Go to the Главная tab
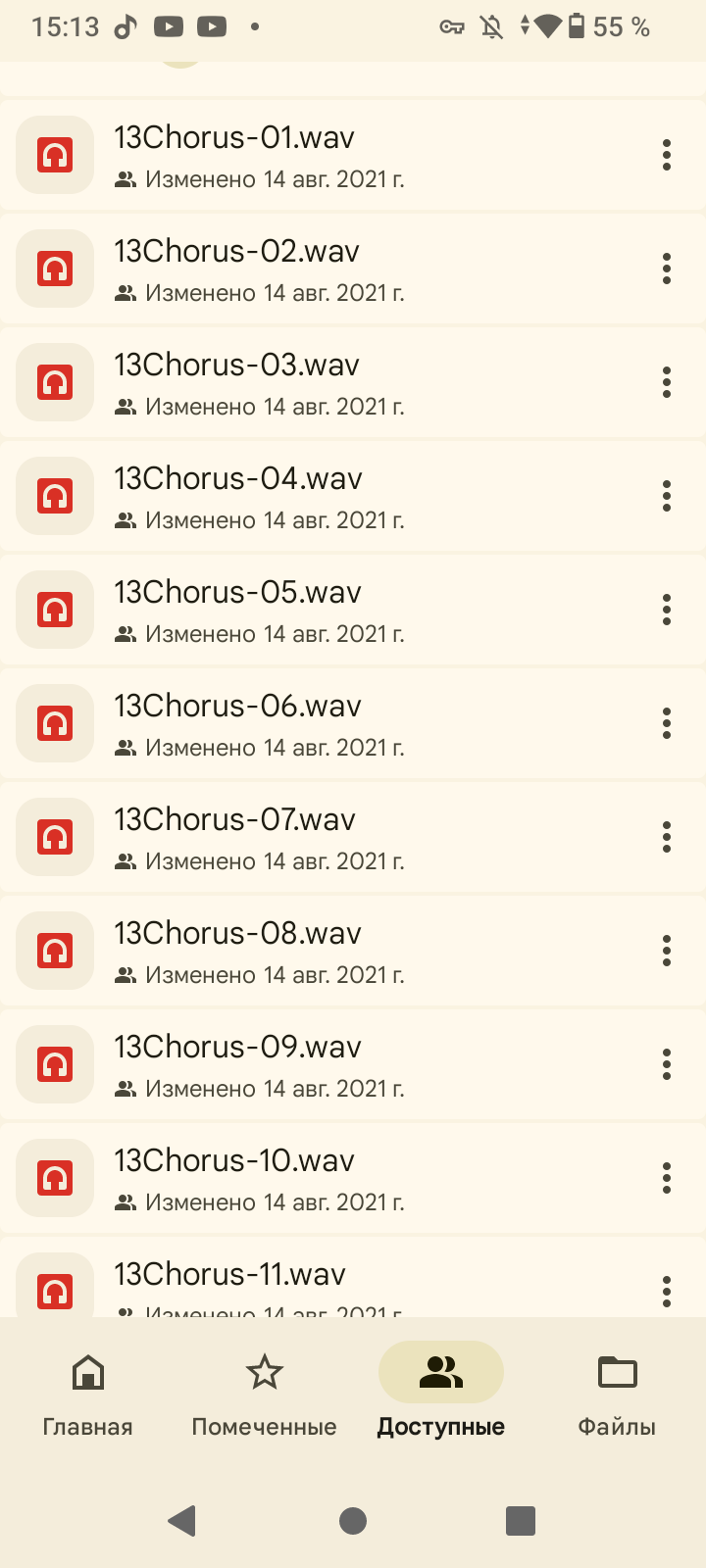Viewport: 706px width, 1568px height. coord(88,1396)
